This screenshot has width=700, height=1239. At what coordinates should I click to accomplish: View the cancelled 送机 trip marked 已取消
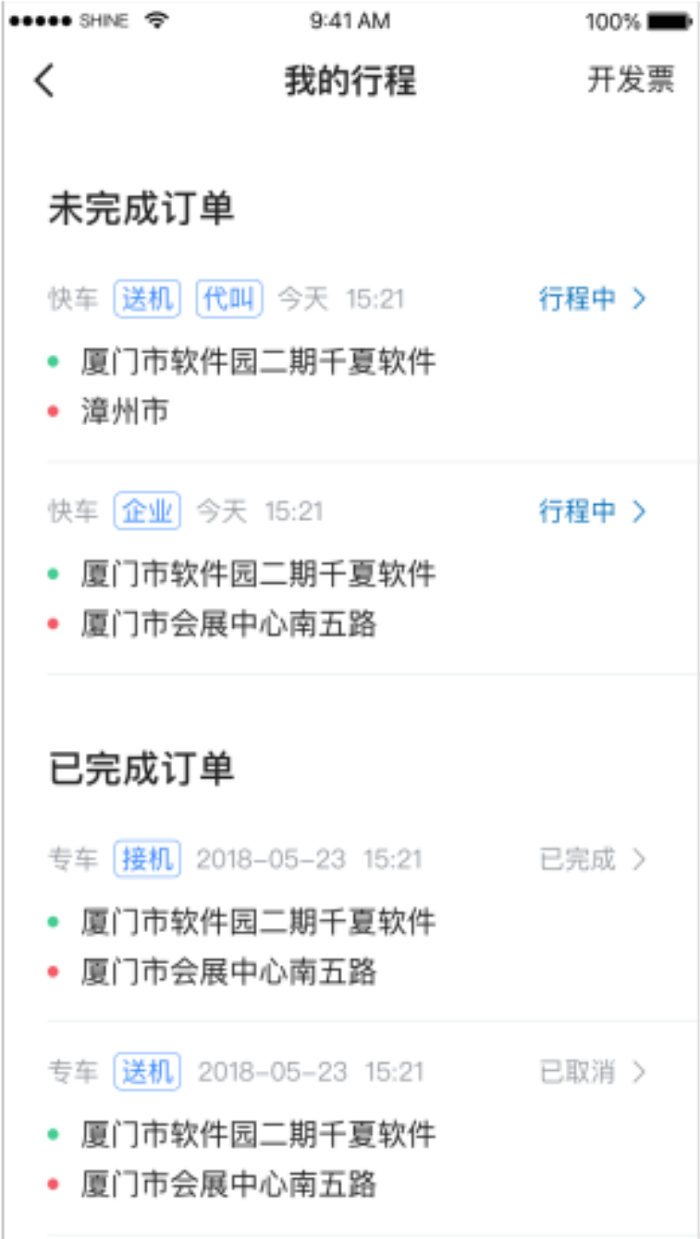pos(592,1073)
